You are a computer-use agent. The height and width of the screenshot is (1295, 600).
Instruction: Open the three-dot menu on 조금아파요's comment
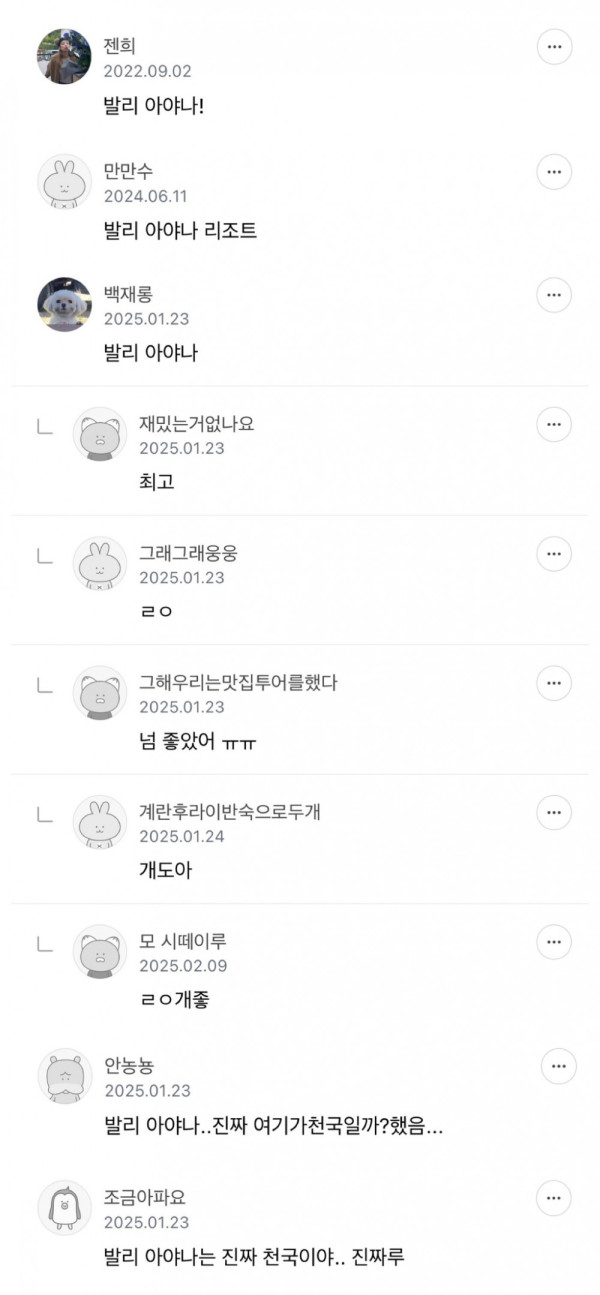(x=555, y=1198)
